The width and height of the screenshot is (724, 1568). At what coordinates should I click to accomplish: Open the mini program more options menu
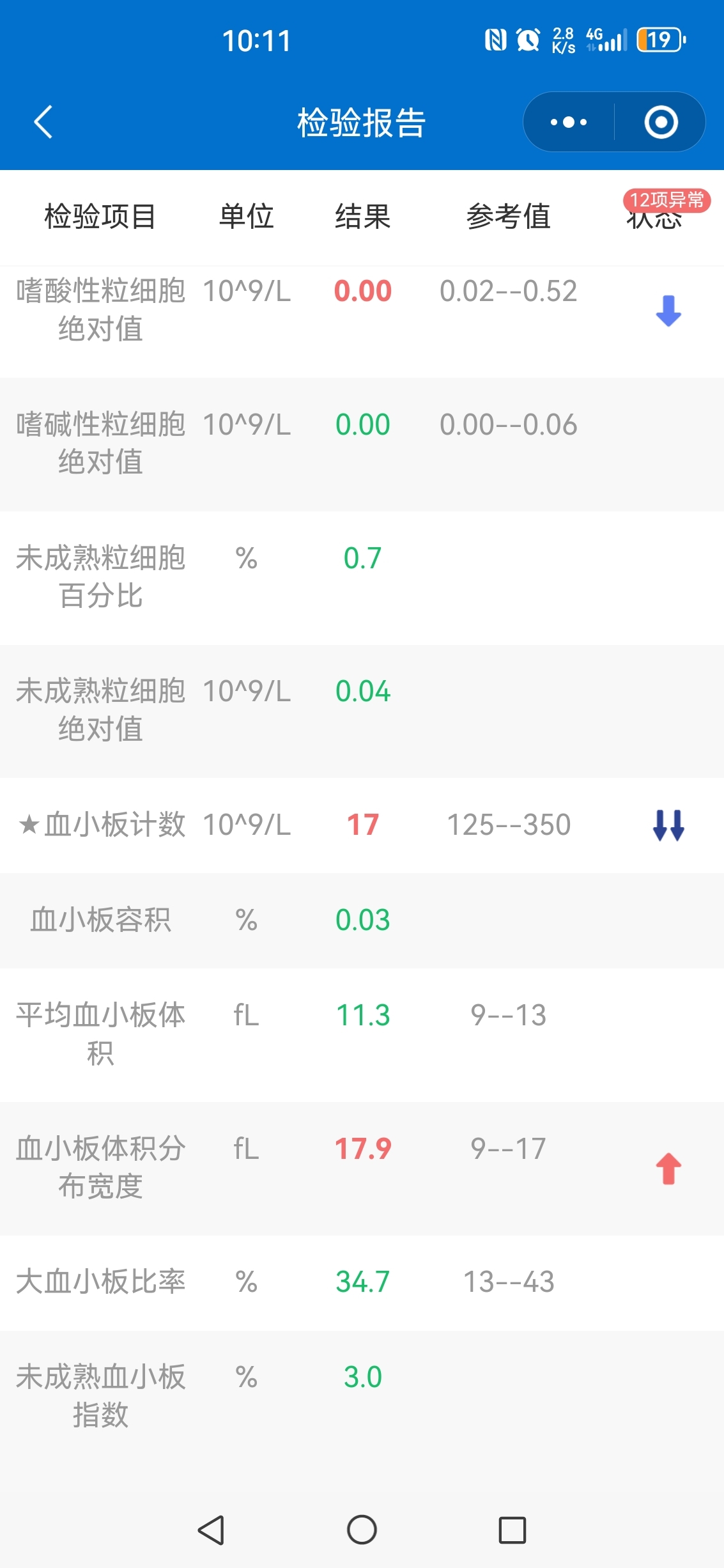click(x=568, y=122)
